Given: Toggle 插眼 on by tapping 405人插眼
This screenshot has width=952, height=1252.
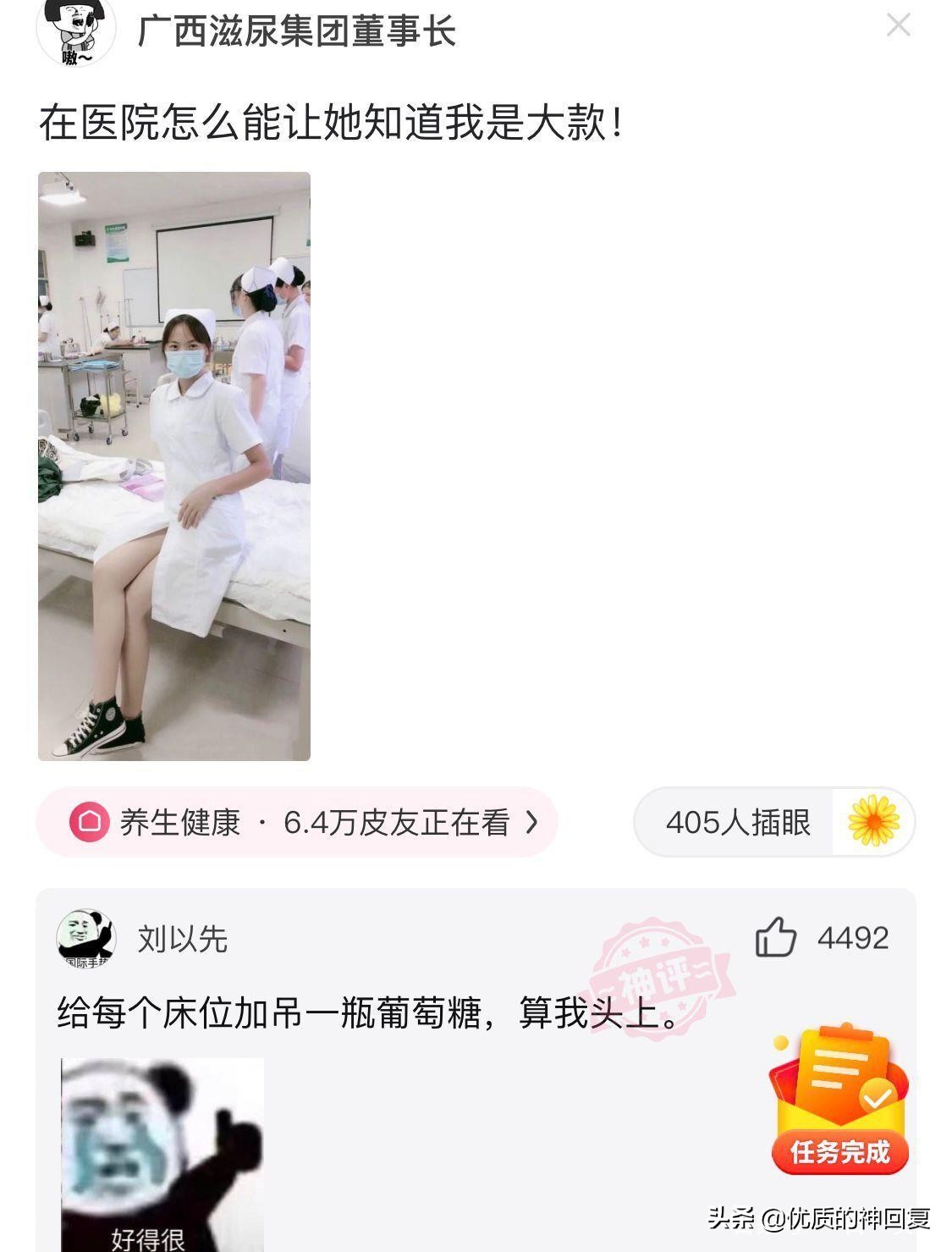Looking at the screenshot, I should [x=738, y=822].
